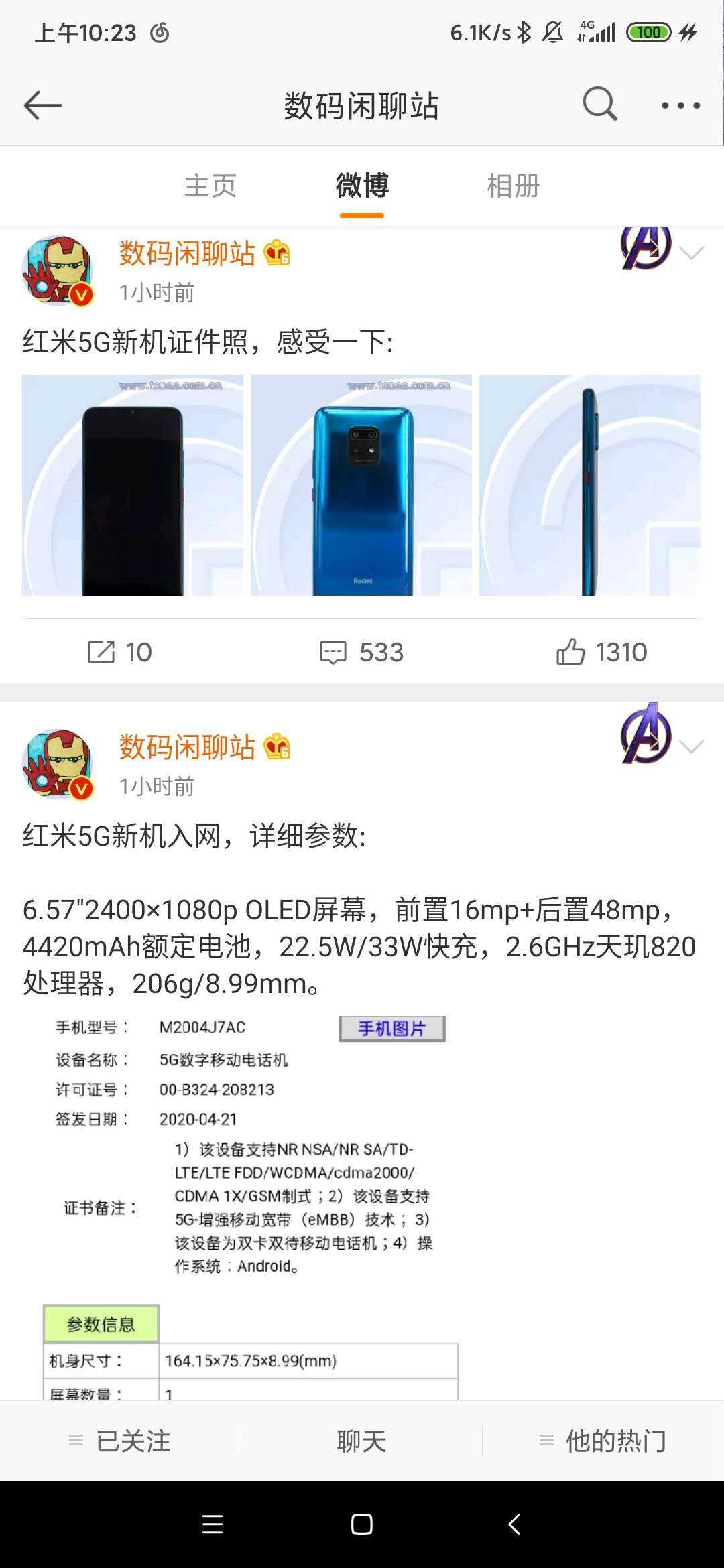Open the more options menu
This screenshot has height=1568, width=724.
(682, 105)
